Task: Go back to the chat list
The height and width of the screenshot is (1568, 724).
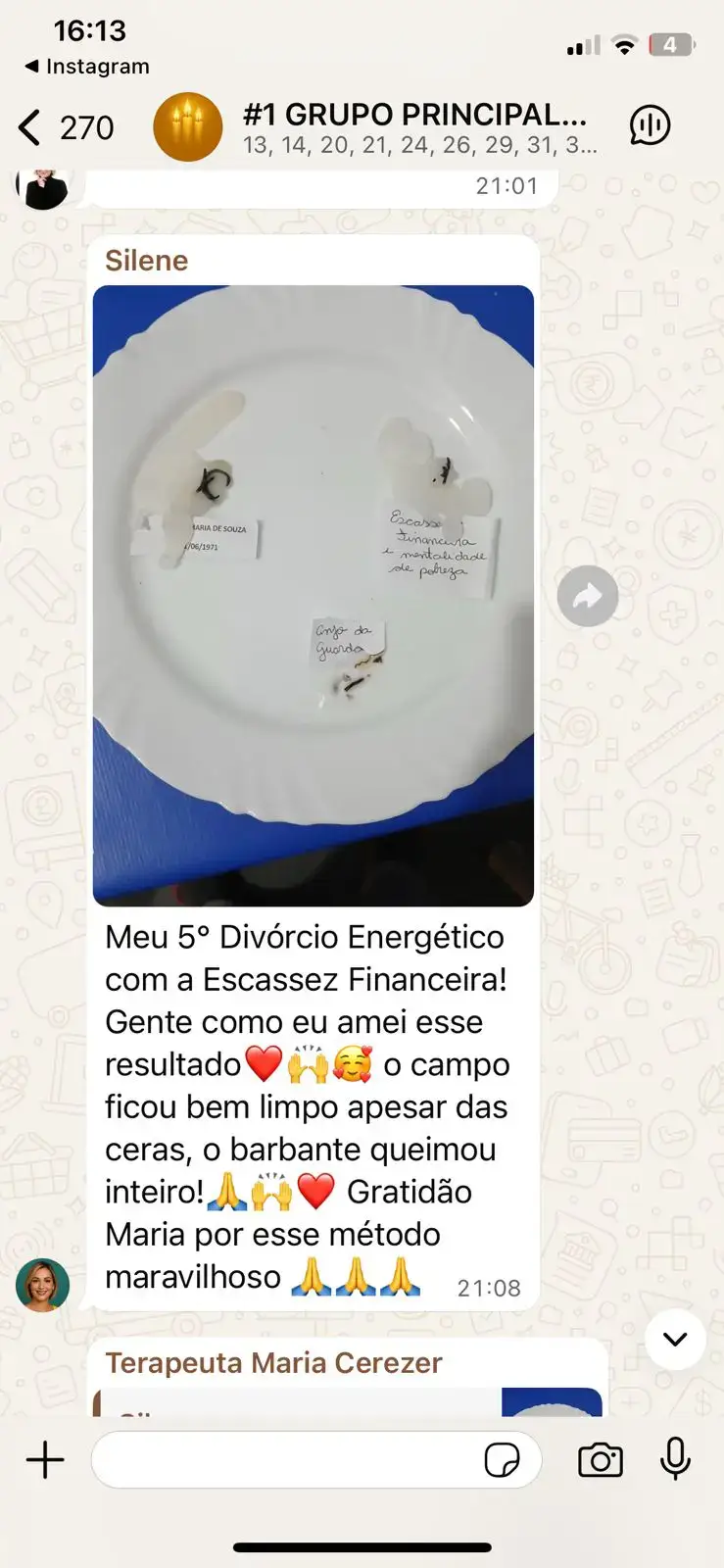Action: click(31, 127)
